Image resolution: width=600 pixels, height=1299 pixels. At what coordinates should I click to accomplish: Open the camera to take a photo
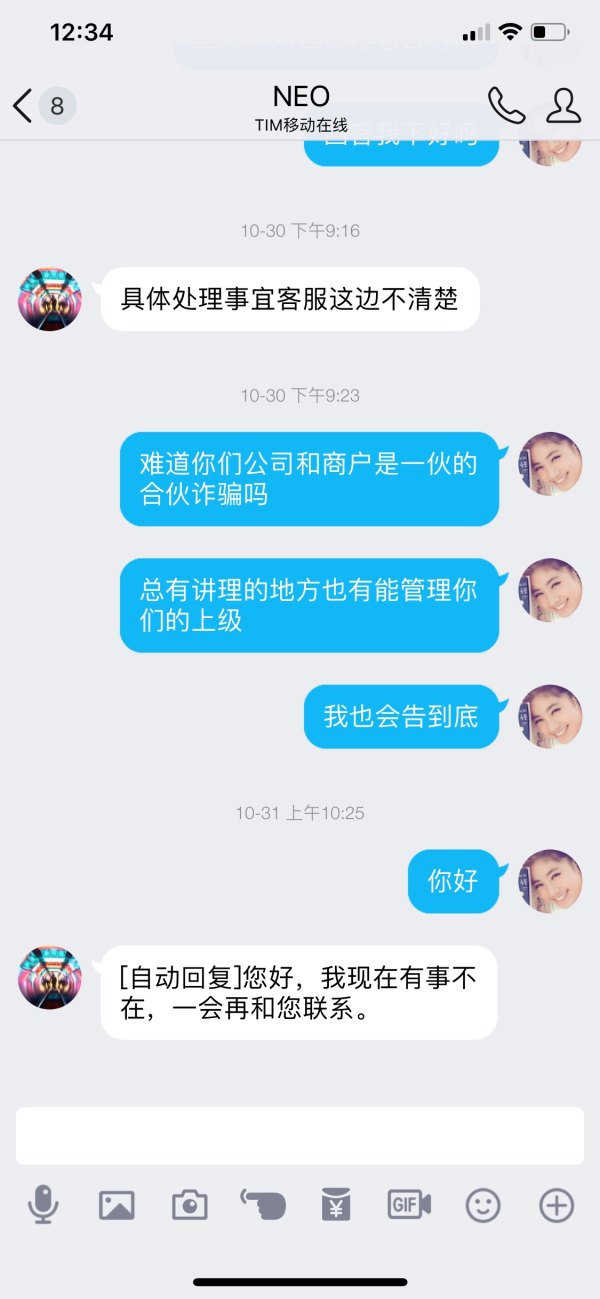189,1205
